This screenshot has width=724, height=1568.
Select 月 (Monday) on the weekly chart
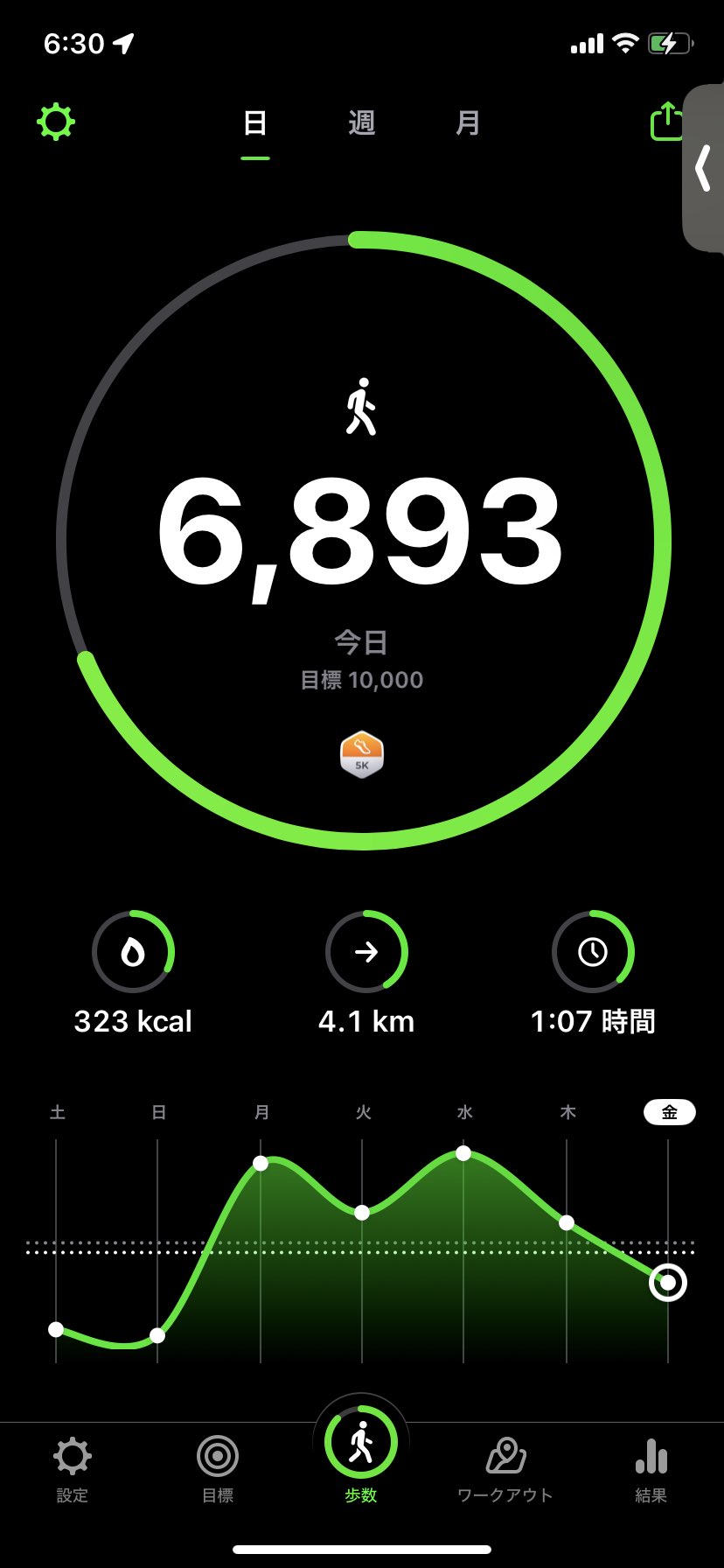pyautogui.click(x=261, y=1163)
